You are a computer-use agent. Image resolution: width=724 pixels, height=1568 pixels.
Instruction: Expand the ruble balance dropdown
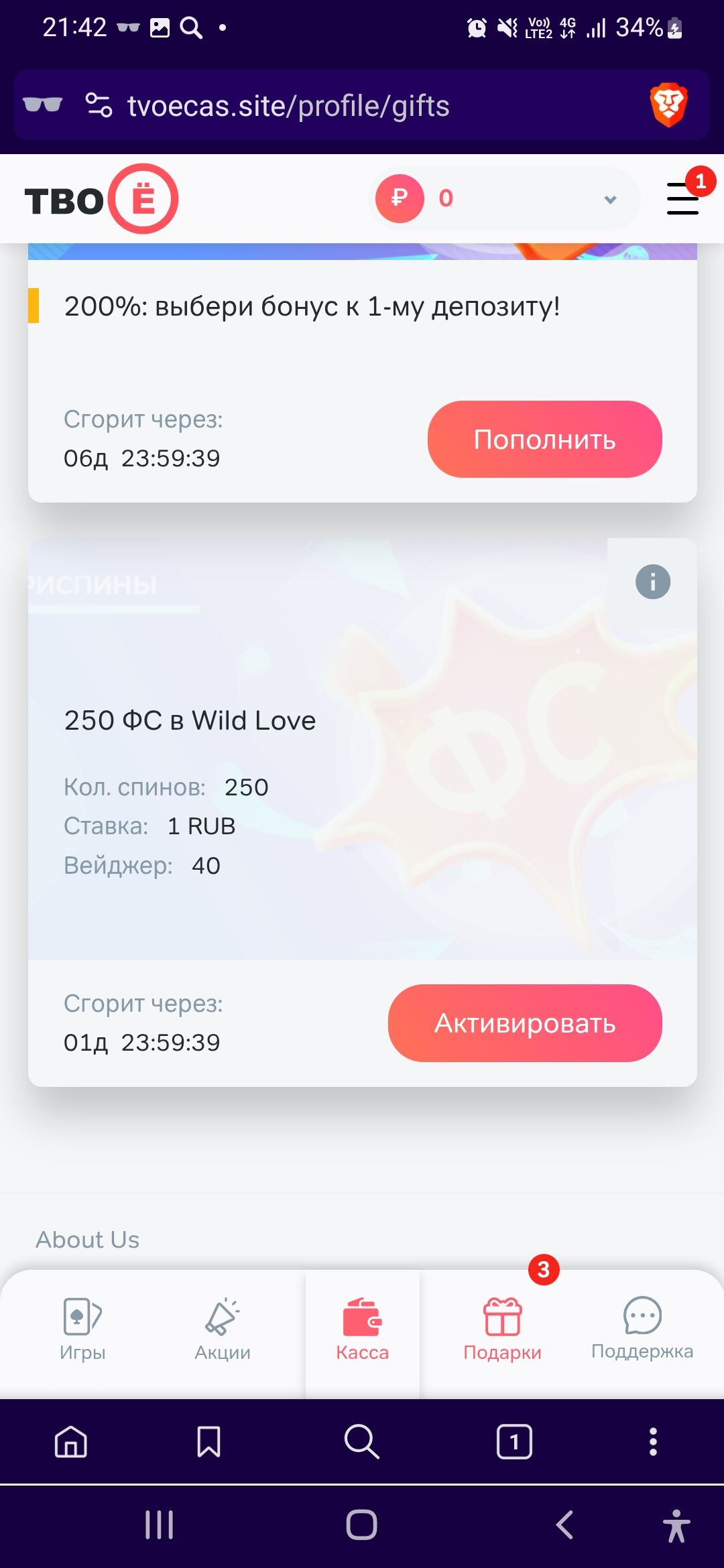pyautogui.click(x=609, y=199)
